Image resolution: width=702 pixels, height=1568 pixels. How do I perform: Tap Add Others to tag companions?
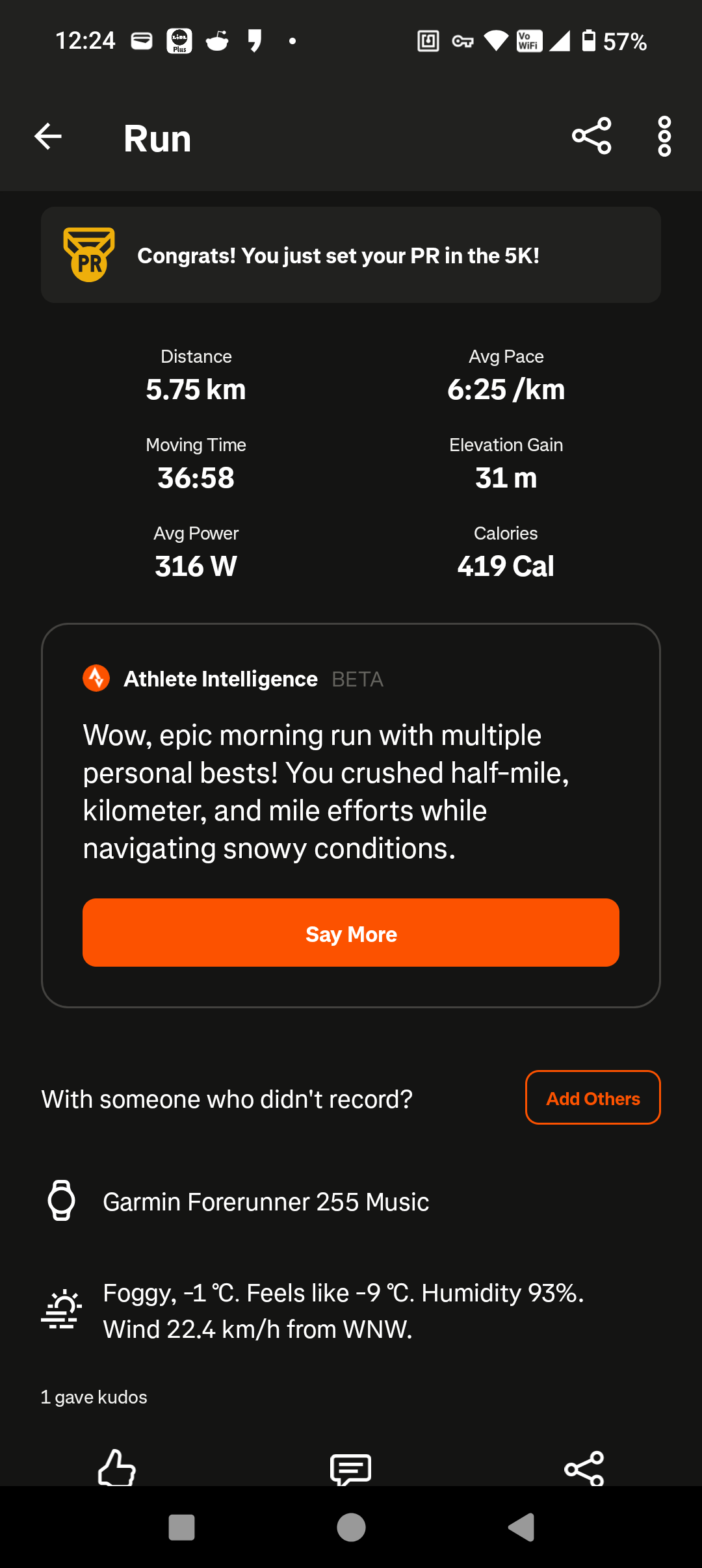(x=593, y=1098)
